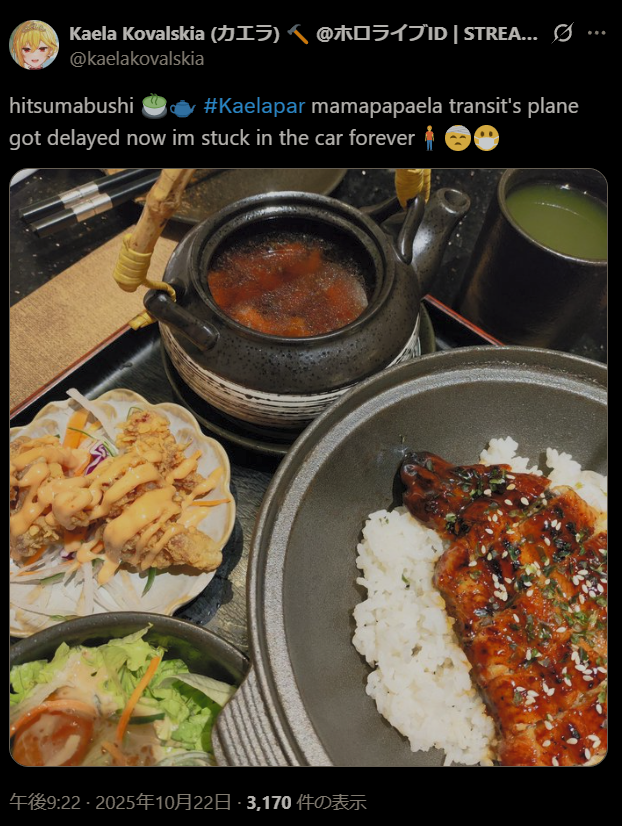Open the tweet's post time and date
Screen dimensions: 622x826
point(122,802)
